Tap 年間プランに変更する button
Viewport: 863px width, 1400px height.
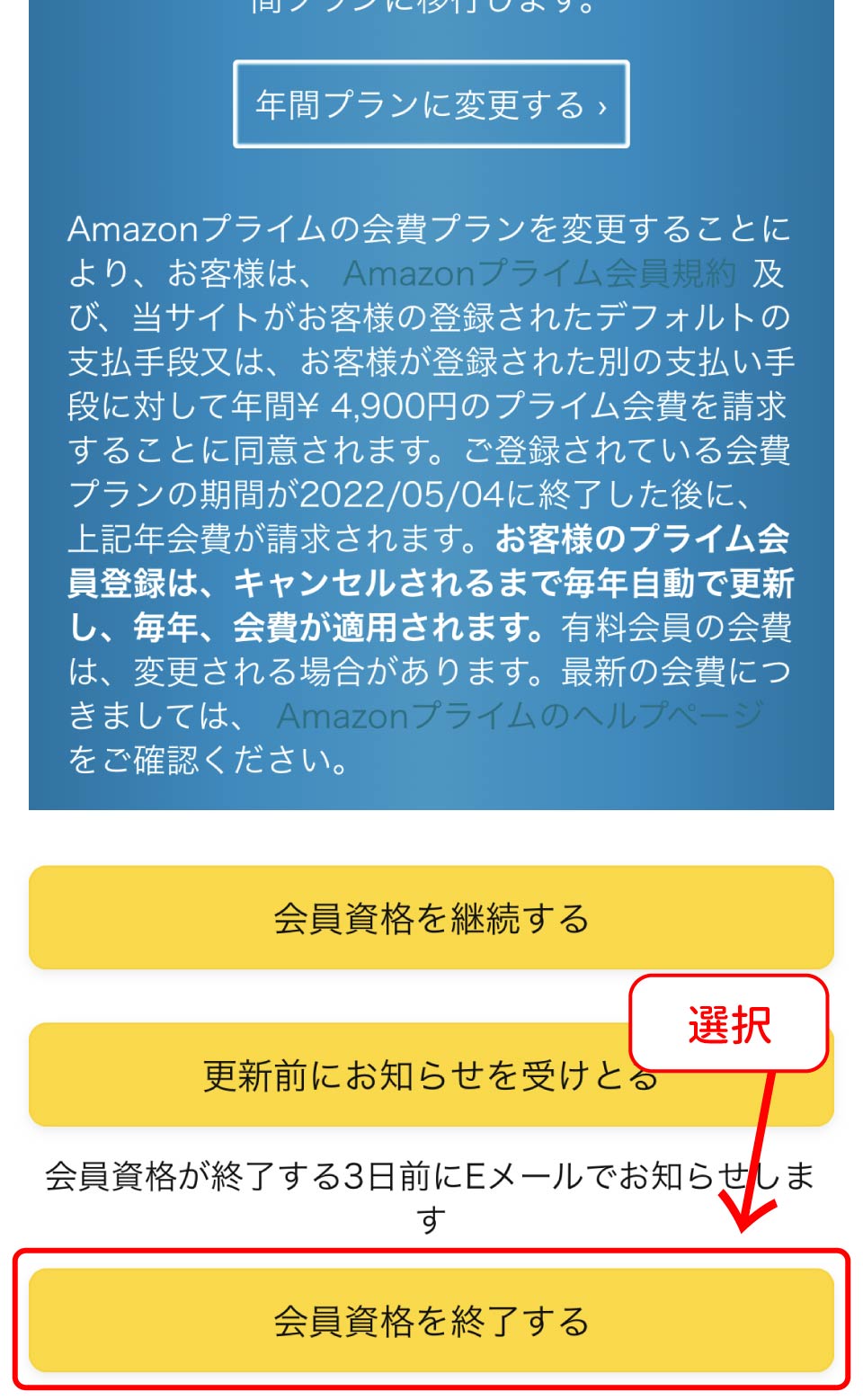point(431,104)
